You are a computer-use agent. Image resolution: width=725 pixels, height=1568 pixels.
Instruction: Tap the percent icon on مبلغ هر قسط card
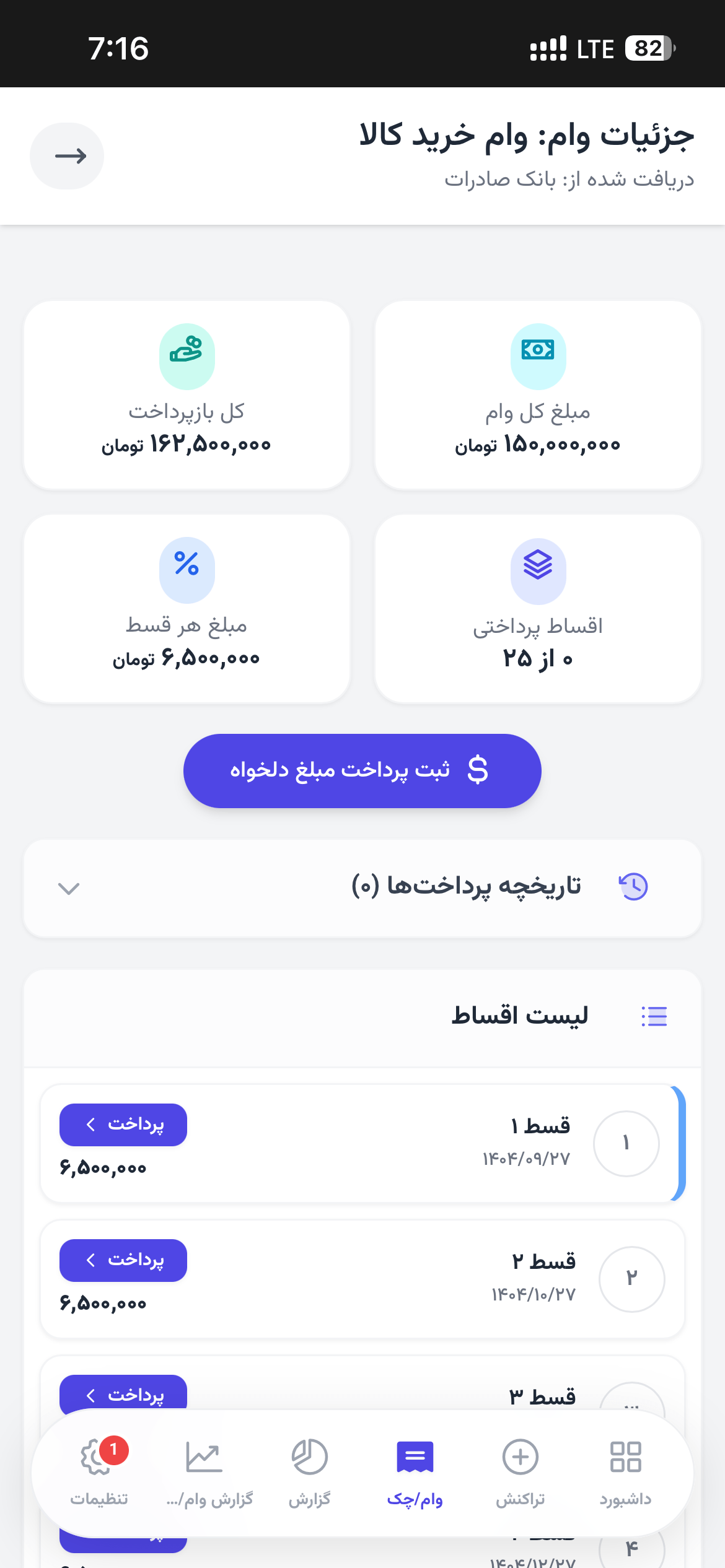point(187,570)
